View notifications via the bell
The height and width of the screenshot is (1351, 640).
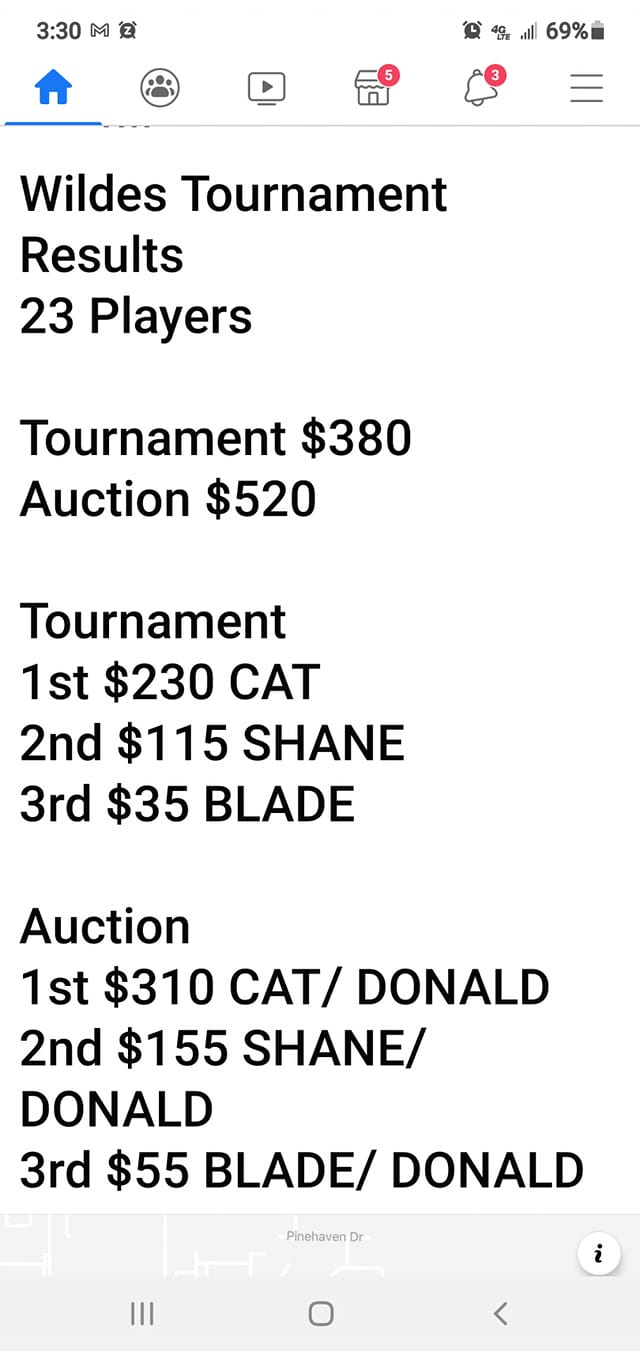click(x=481, y=89)
